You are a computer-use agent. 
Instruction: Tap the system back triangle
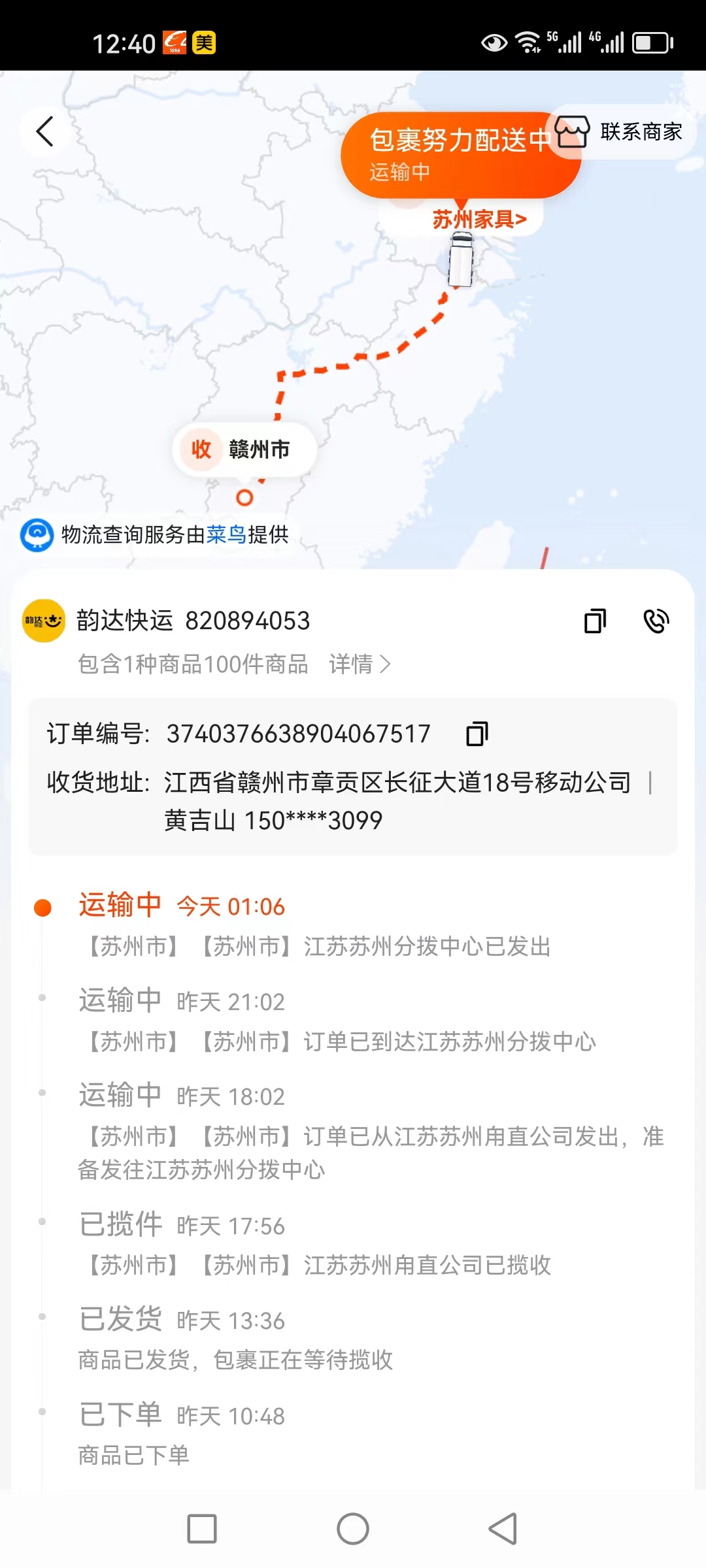[503, 1529]
